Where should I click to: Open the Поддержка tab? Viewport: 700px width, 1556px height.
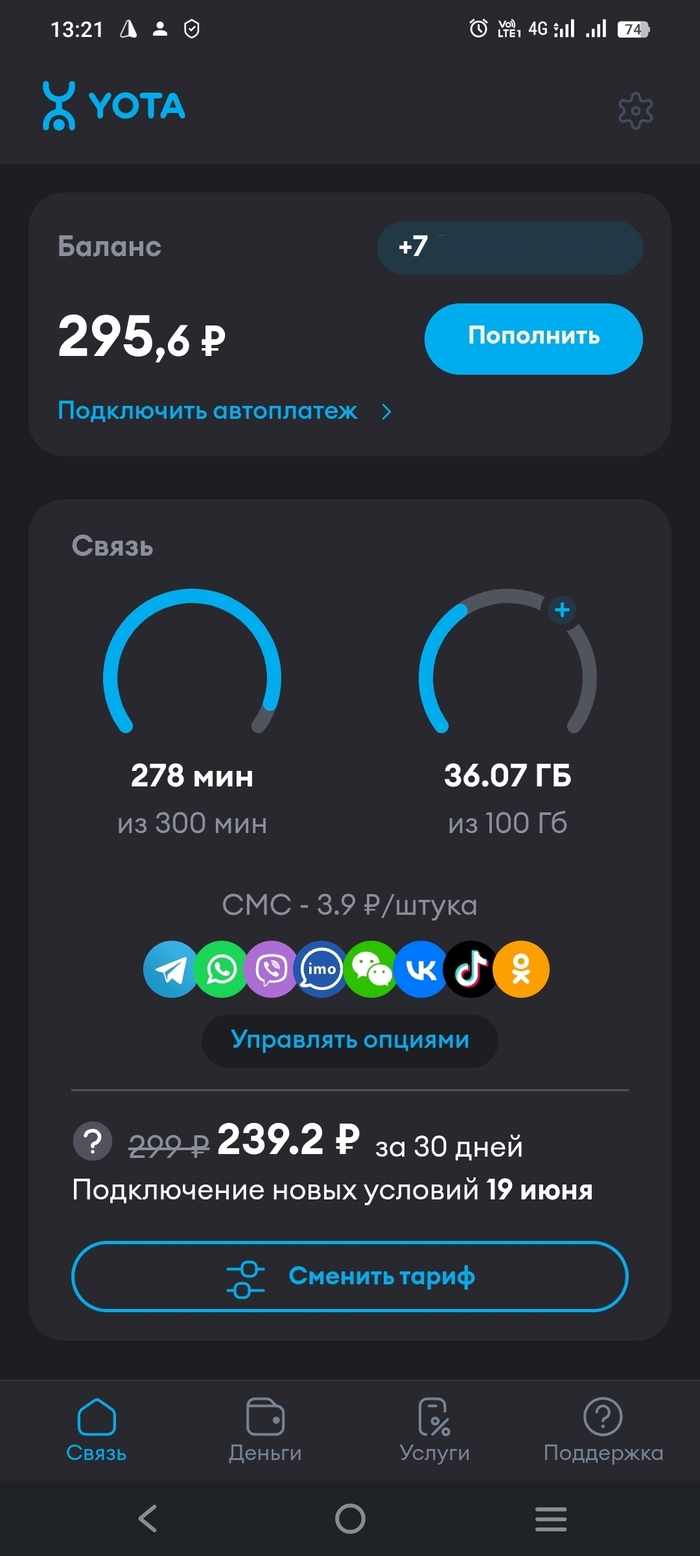pos(603,1430)
